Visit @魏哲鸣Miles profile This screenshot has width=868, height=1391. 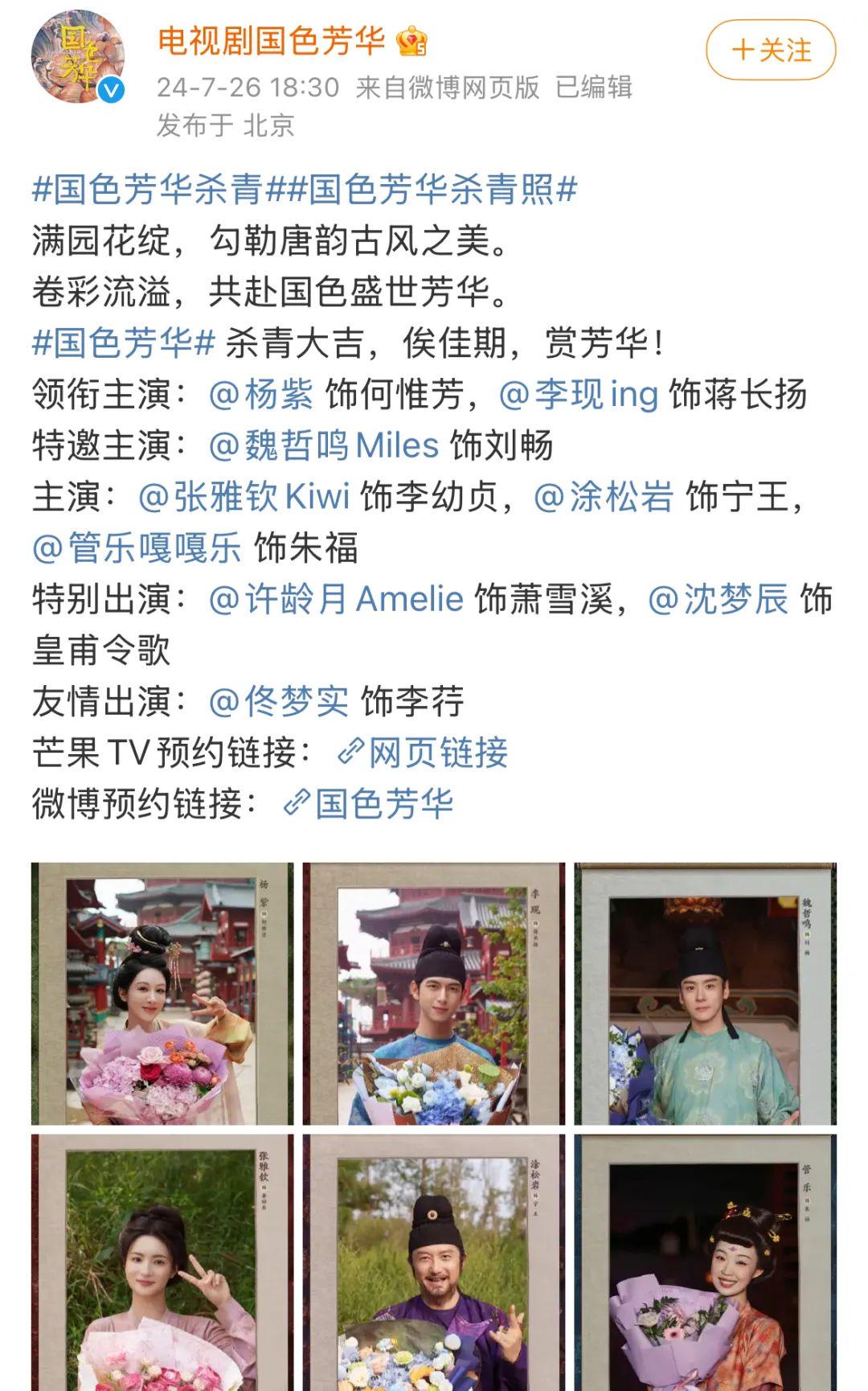point(323,445)
